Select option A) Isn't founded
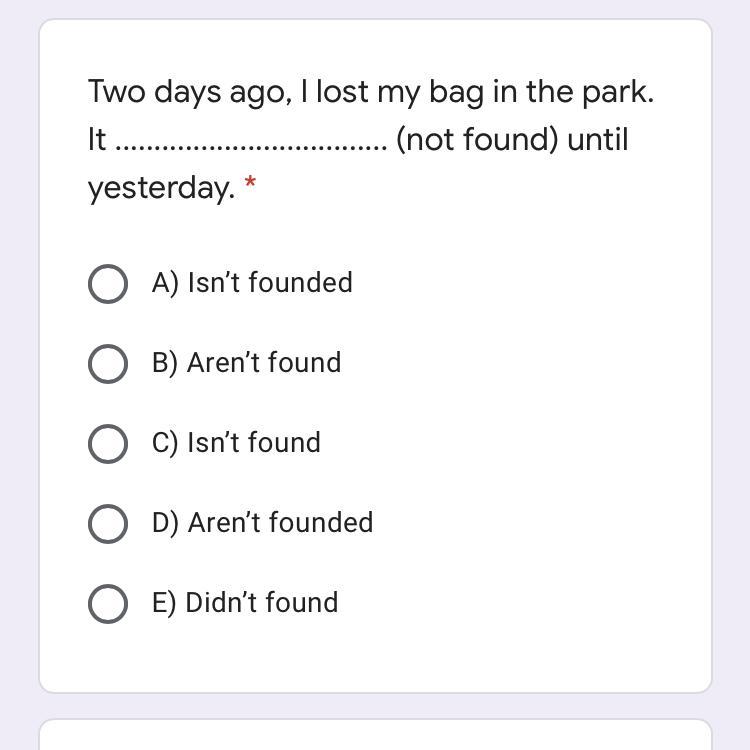 (108, 284)
